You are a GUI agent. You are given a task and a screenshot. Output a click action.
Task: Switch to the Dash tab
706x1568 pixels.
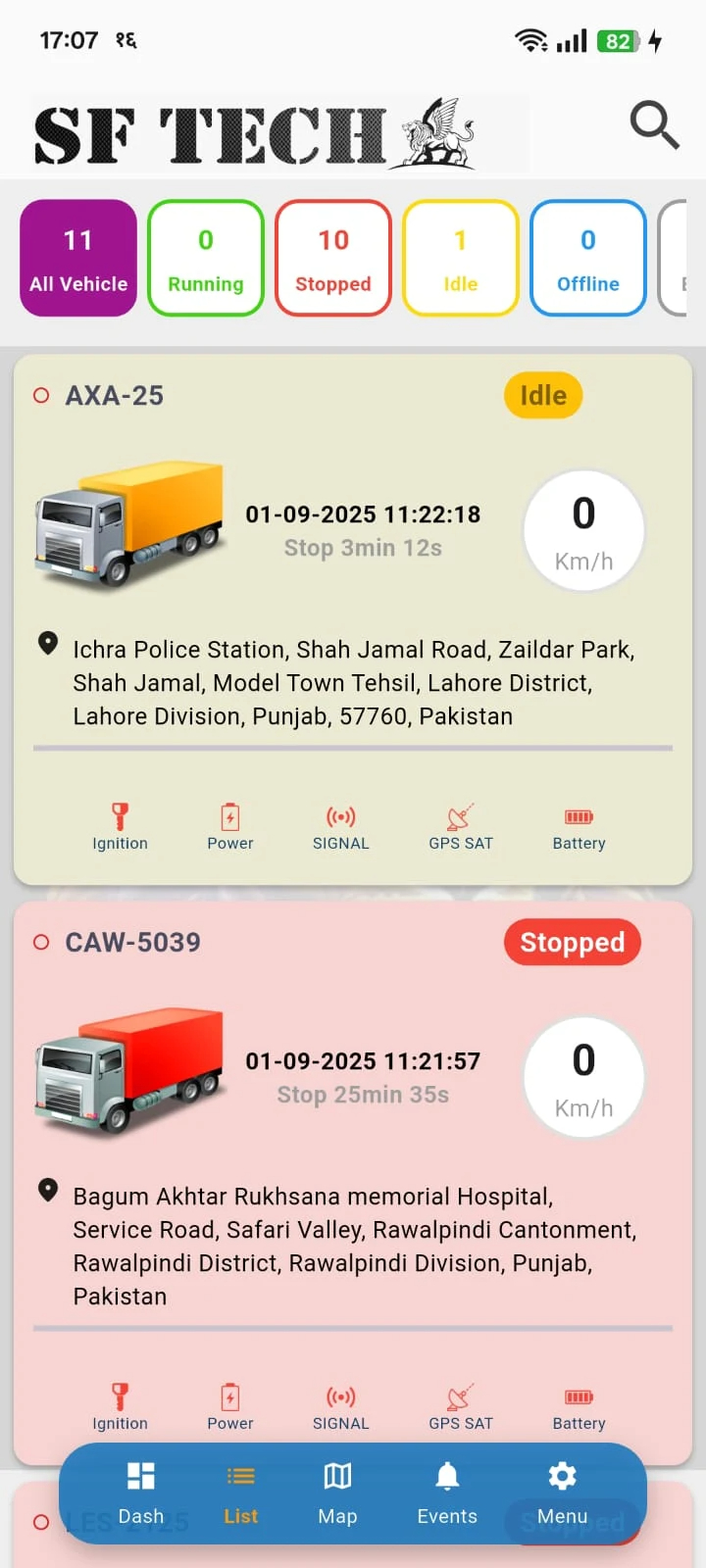coord(141,1494)
